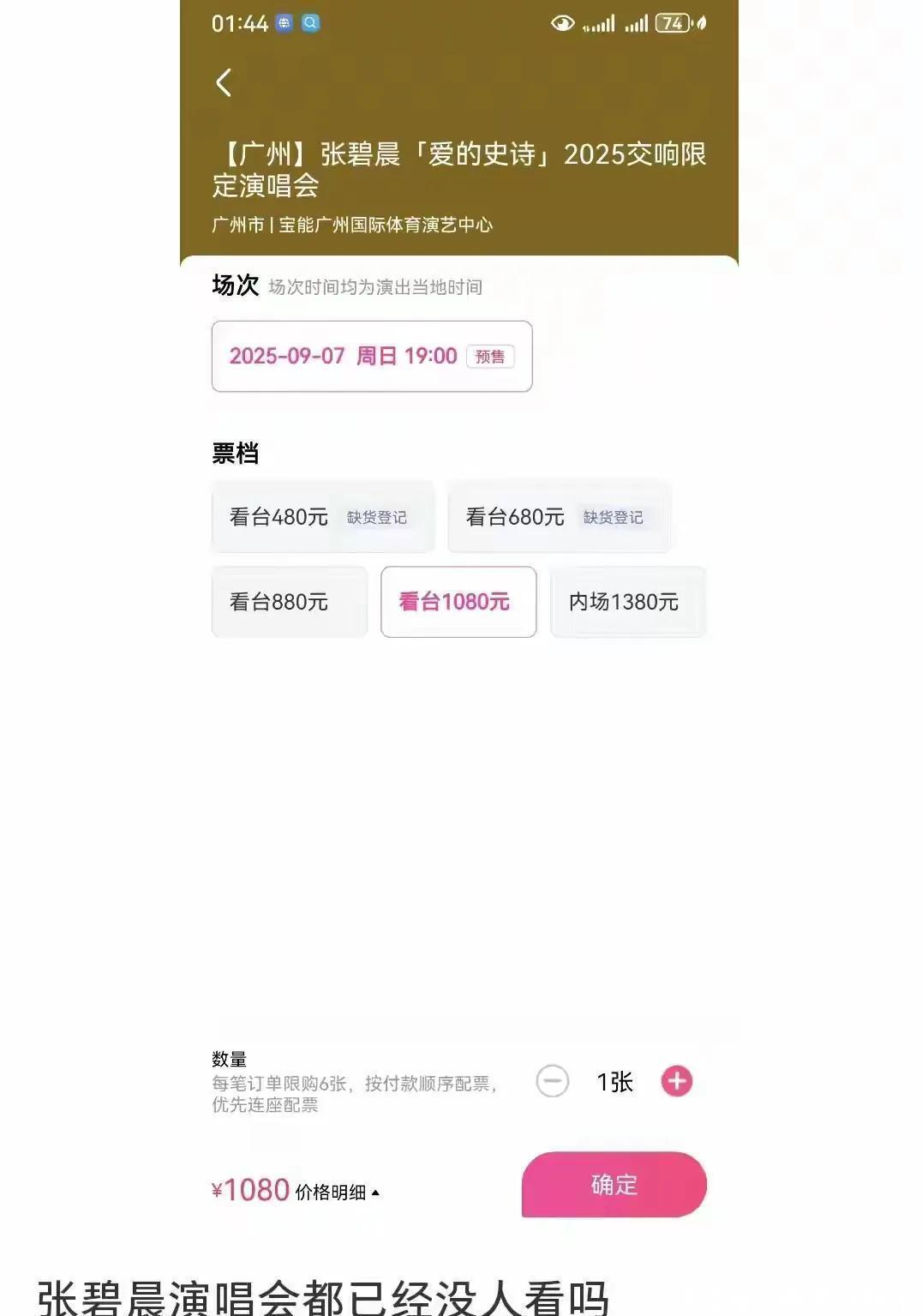Select the 2025-09-07 周日 19:00 session
The image size is (922, 1316).
(x=372, y=356)
